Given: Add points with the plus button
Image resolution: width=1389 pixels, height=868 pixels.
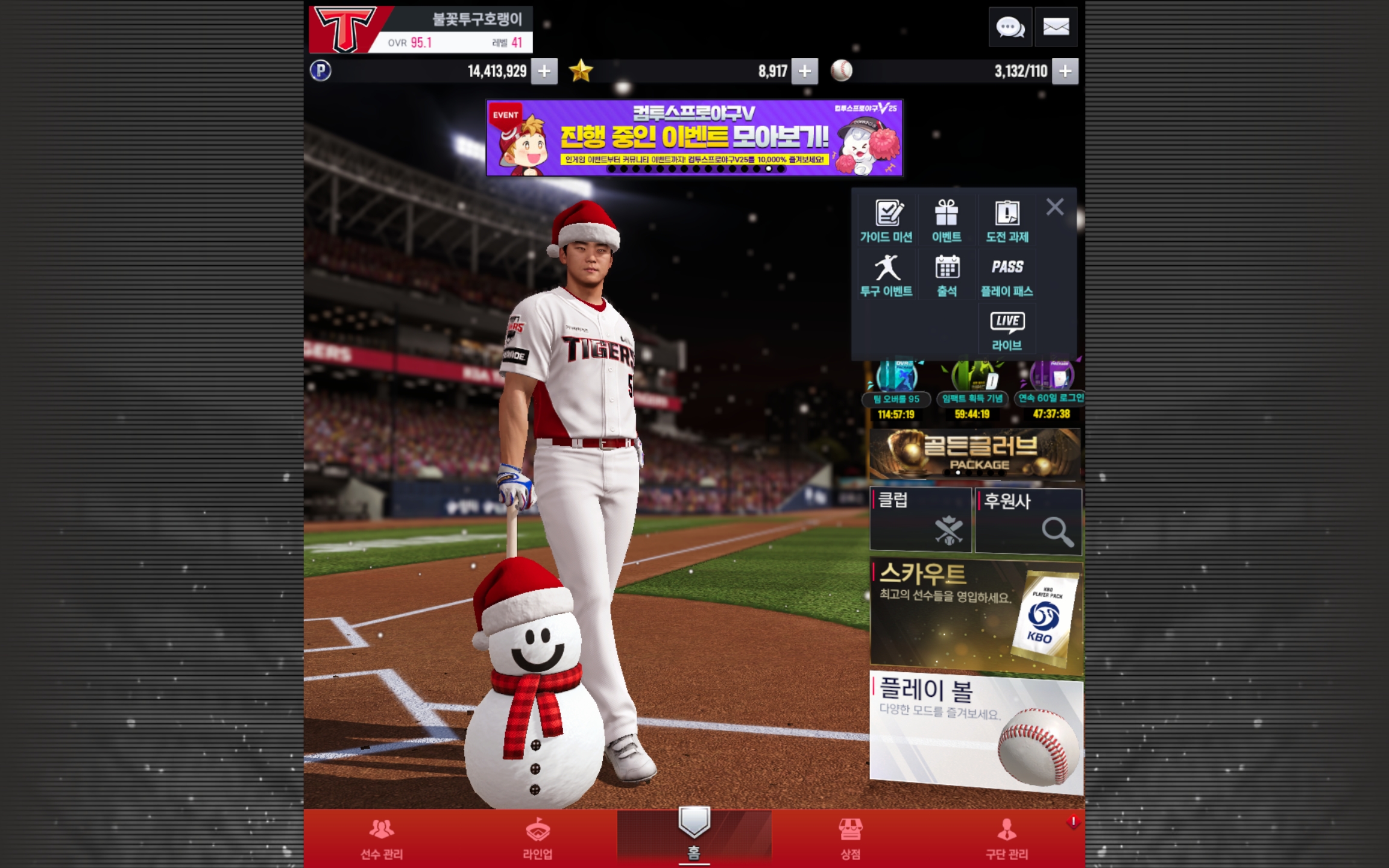Looking at the screenshot, I should (544, 71).
